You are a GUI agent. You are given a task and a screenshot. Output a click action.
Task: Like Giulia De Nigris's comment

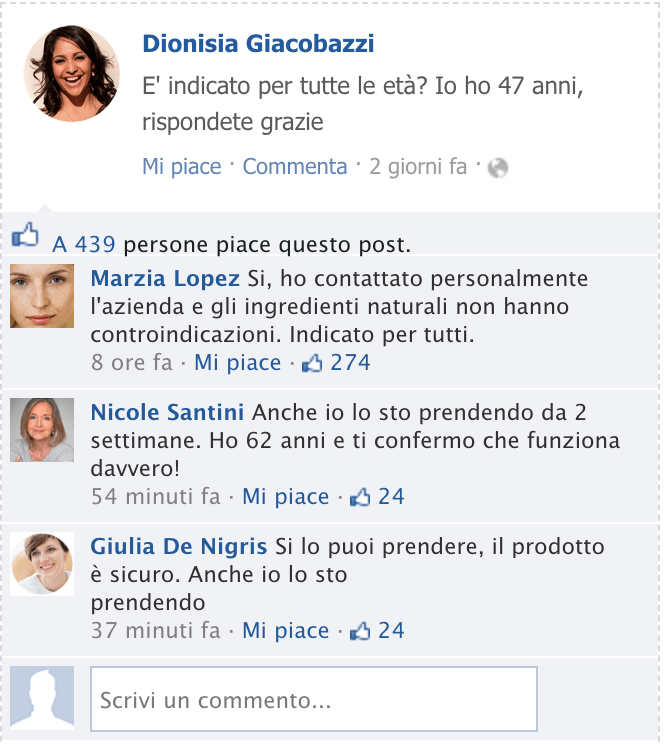(285, 630)
